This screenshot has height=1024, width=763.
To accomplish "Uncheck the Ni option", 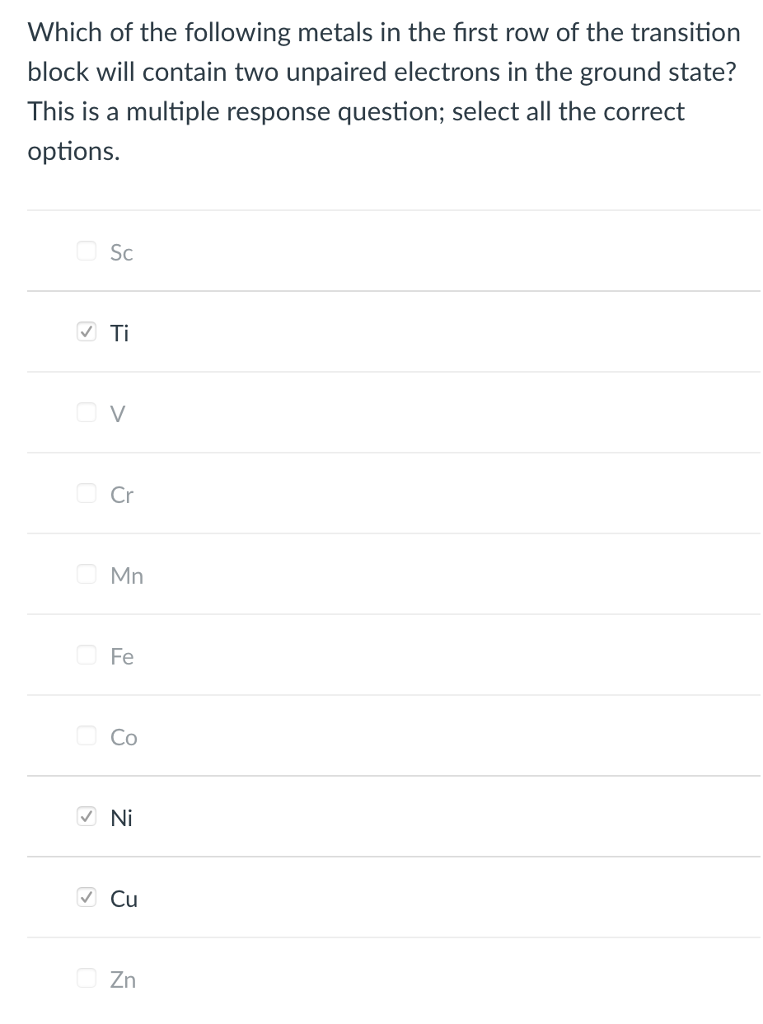I will pos(88,817).
